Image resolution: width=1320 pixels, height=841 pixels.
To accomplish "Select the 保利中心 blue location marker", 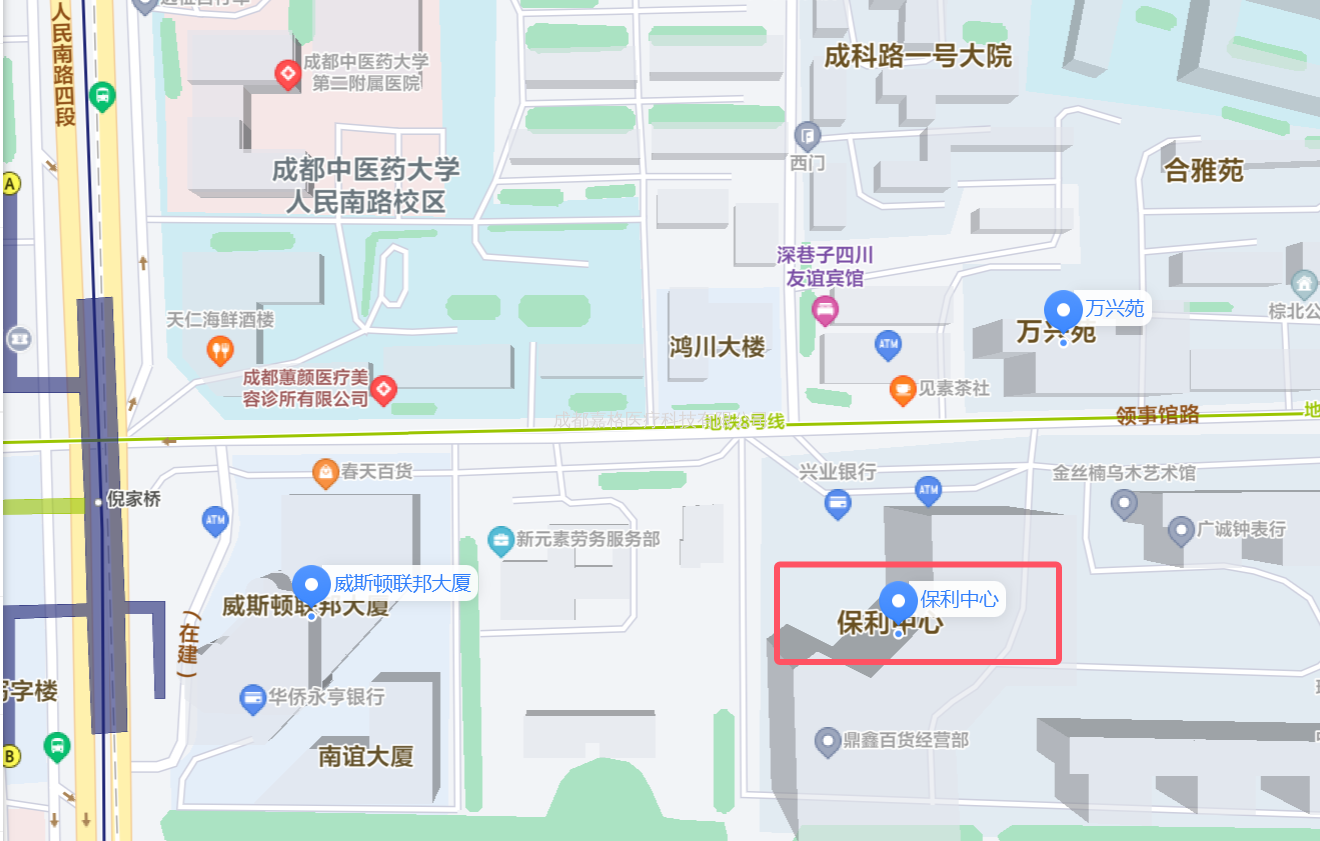I will [898, 601].
